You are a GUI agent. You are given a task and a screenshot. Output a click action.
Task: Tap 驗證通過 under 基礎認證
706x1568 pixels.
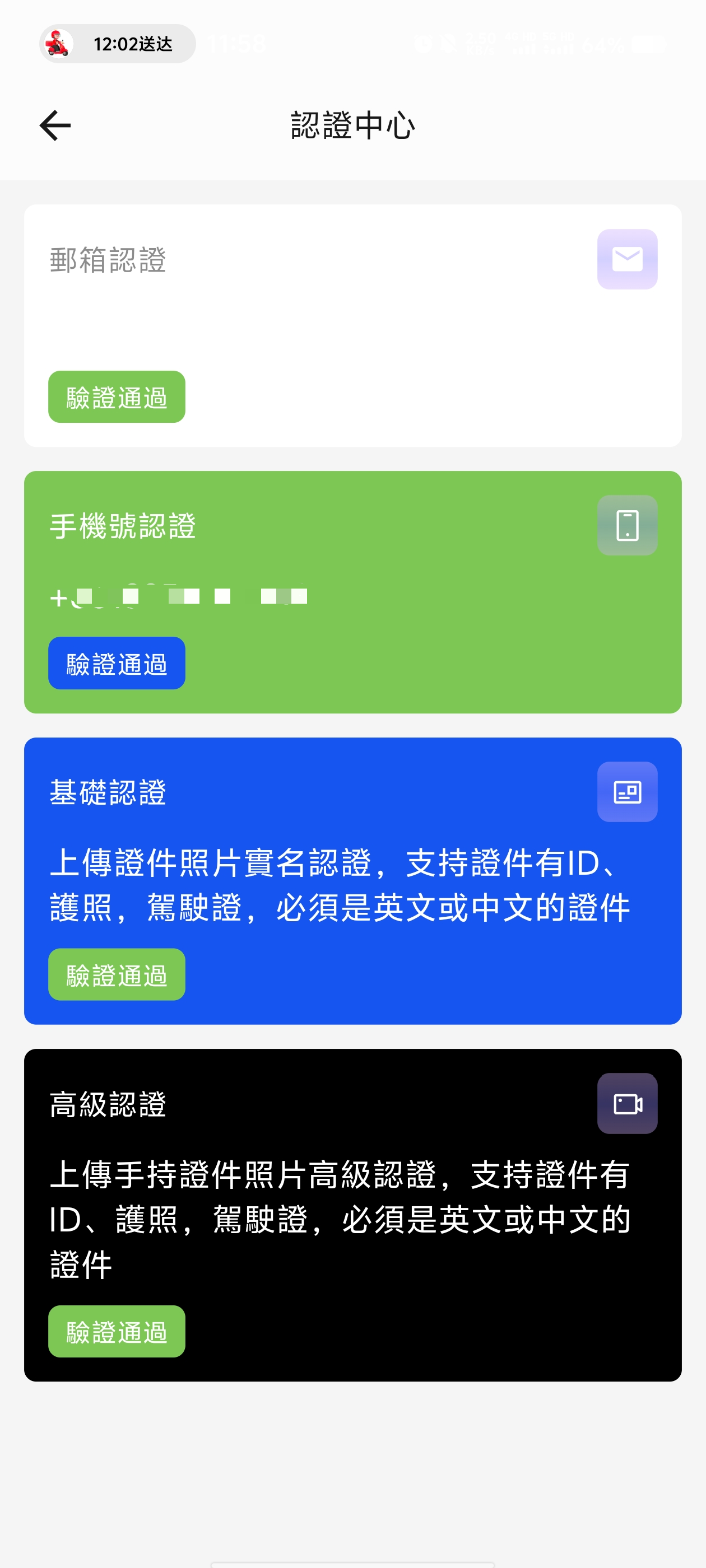tap(117, 974)
